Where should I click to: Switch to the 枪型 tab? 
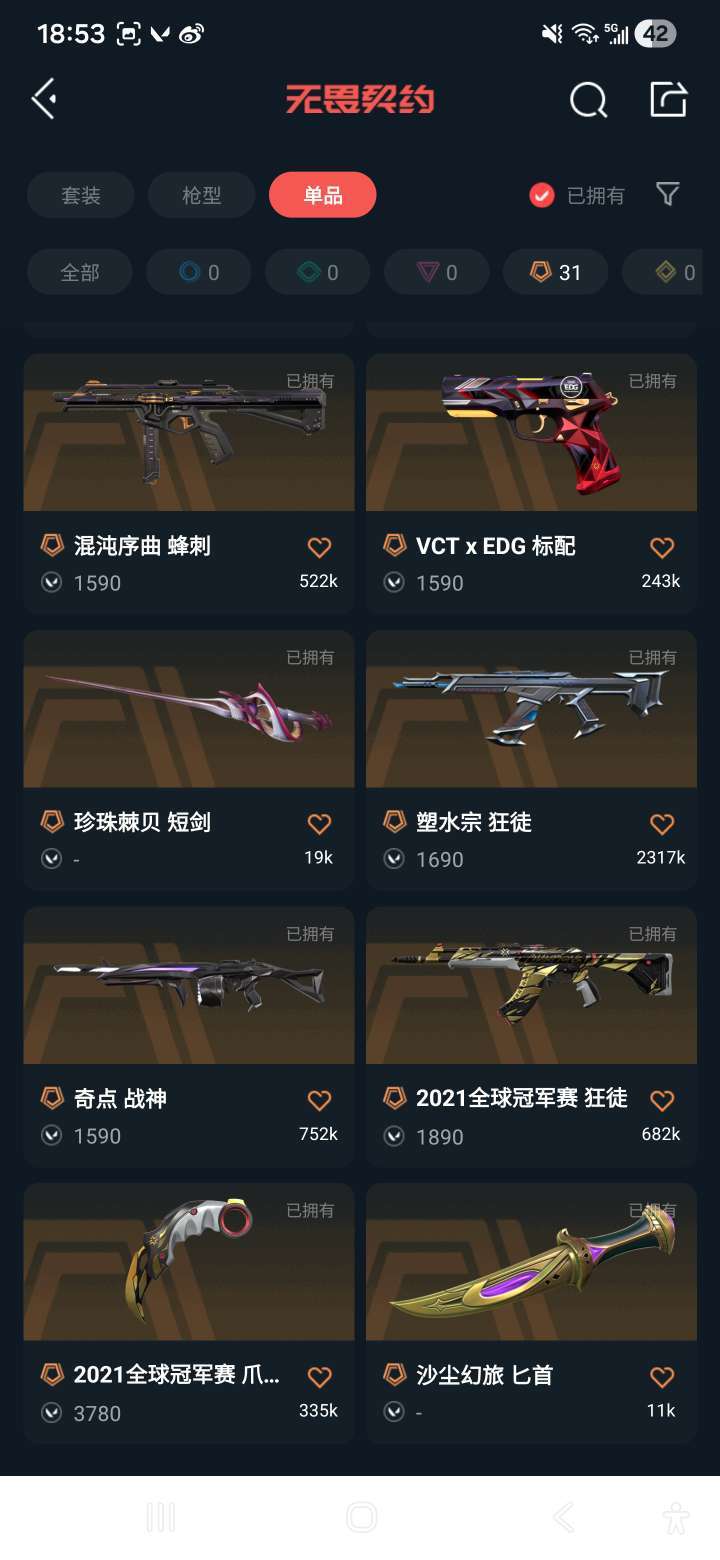201,195
